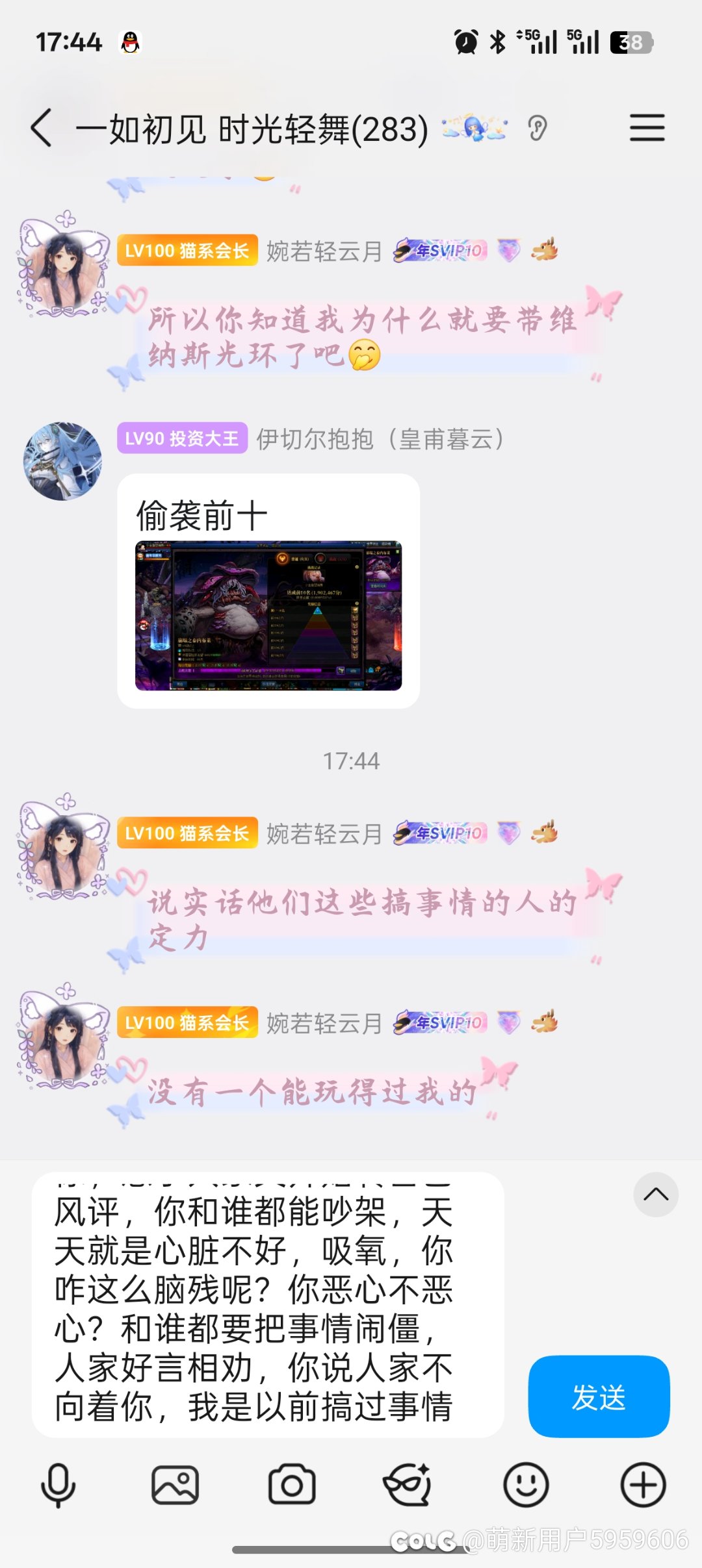Focus the message text input box
The height and width of the screenshot is (1568, 702).
(268, 1306)
